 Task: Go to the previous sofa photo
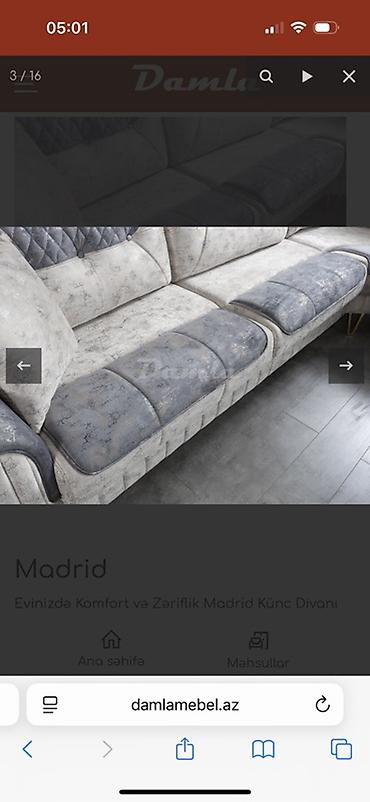24,366
